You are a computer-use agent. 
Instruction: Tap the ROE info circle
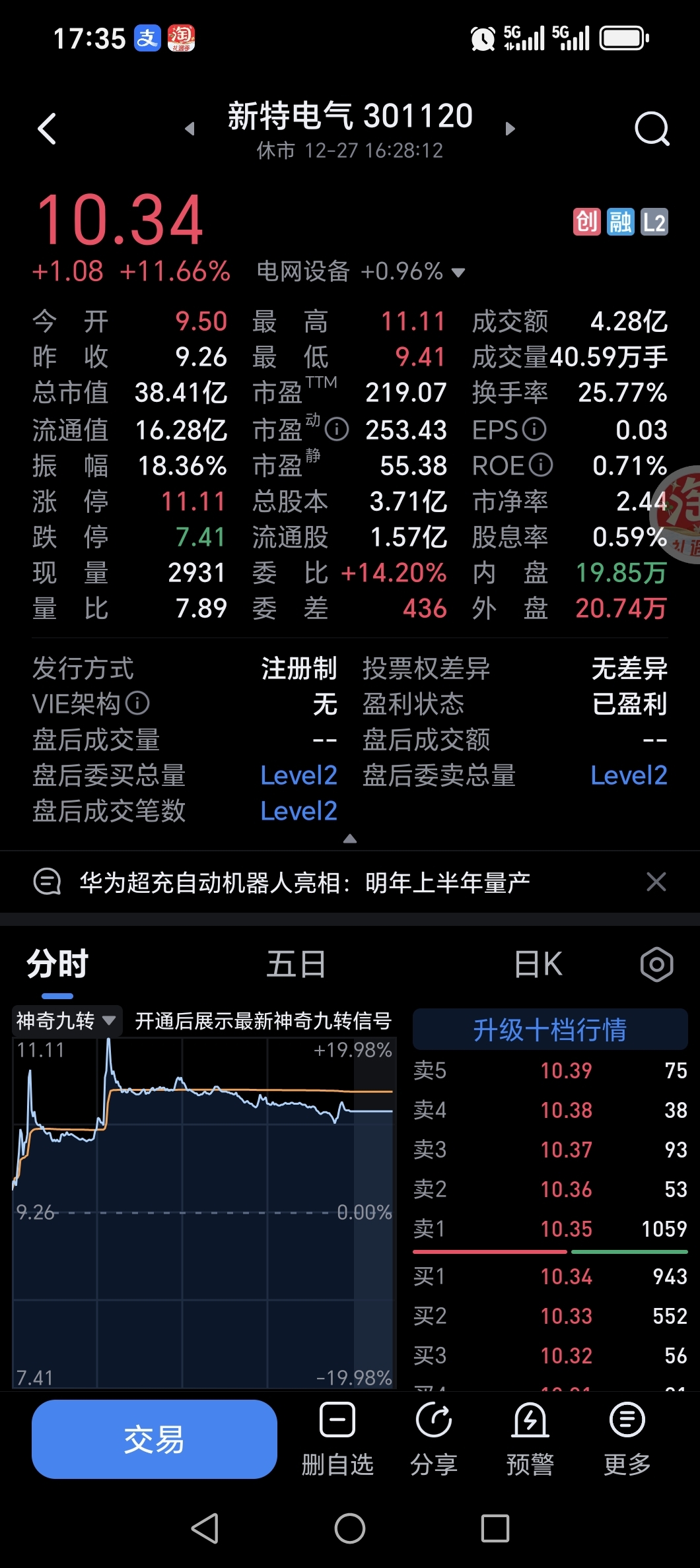pos(542,465)
